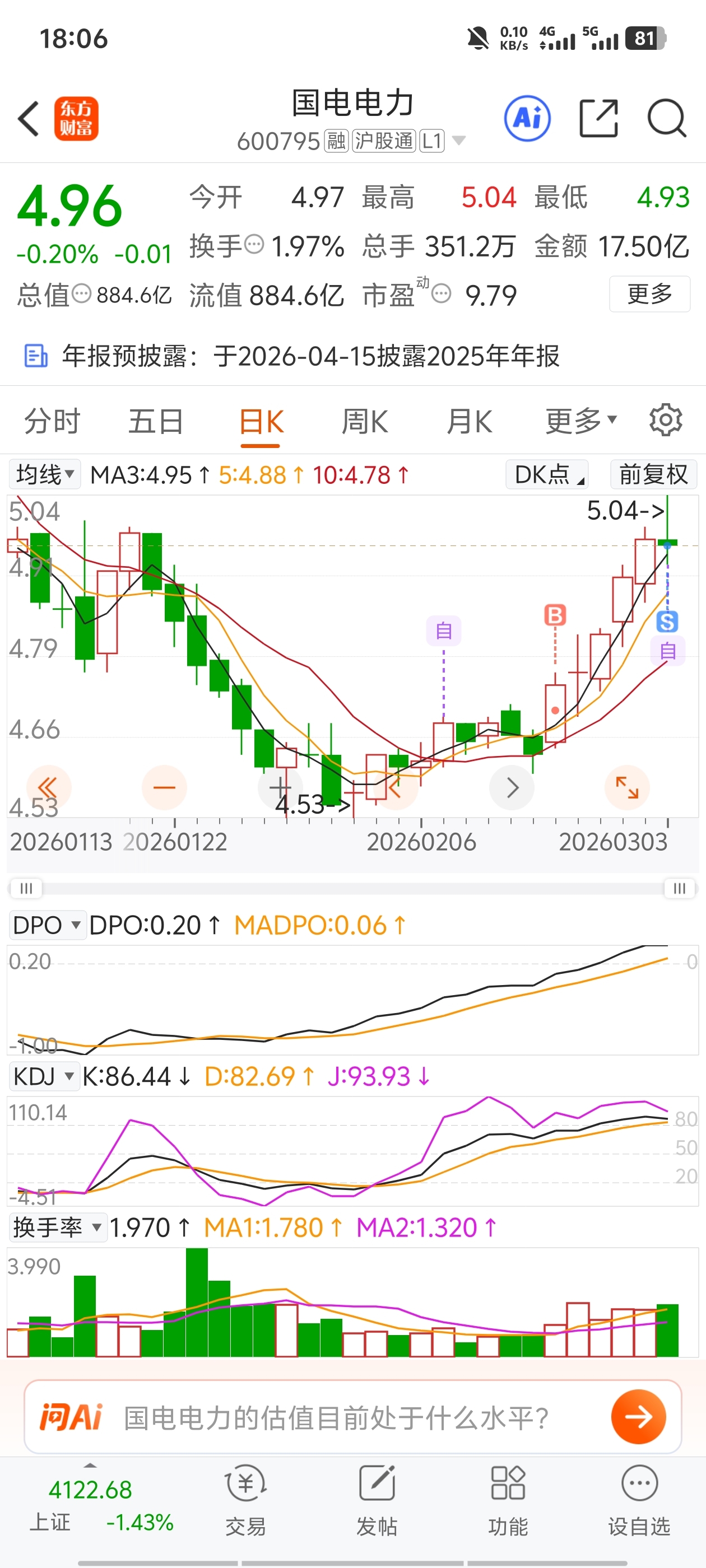The width and height of the screenshot is (706, 1568).
Task: Change the 前复权 adjustment setting
Action: tap(653, 474)
